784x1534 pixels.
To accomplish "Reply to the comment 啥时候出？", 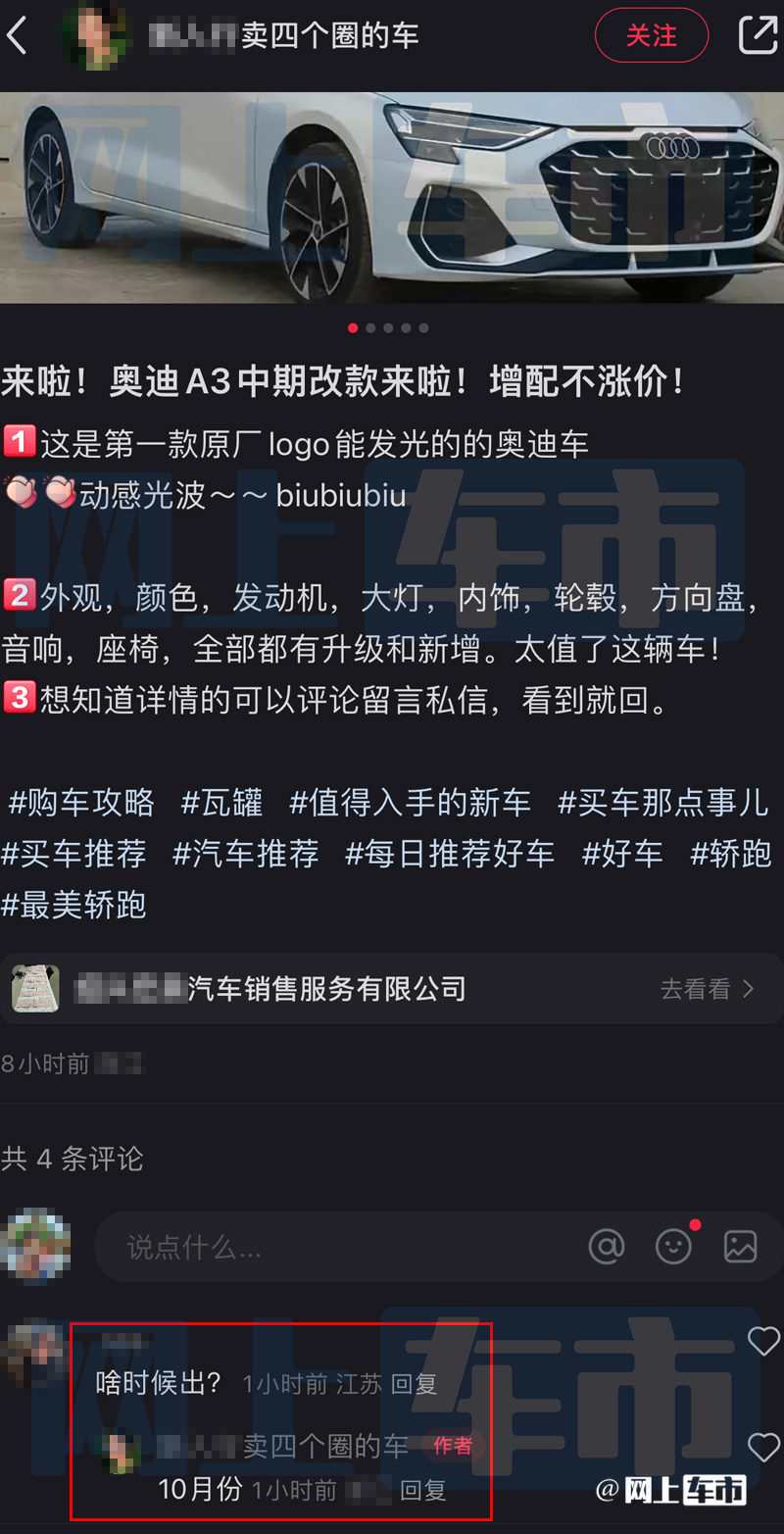I will pos(414,1384).
